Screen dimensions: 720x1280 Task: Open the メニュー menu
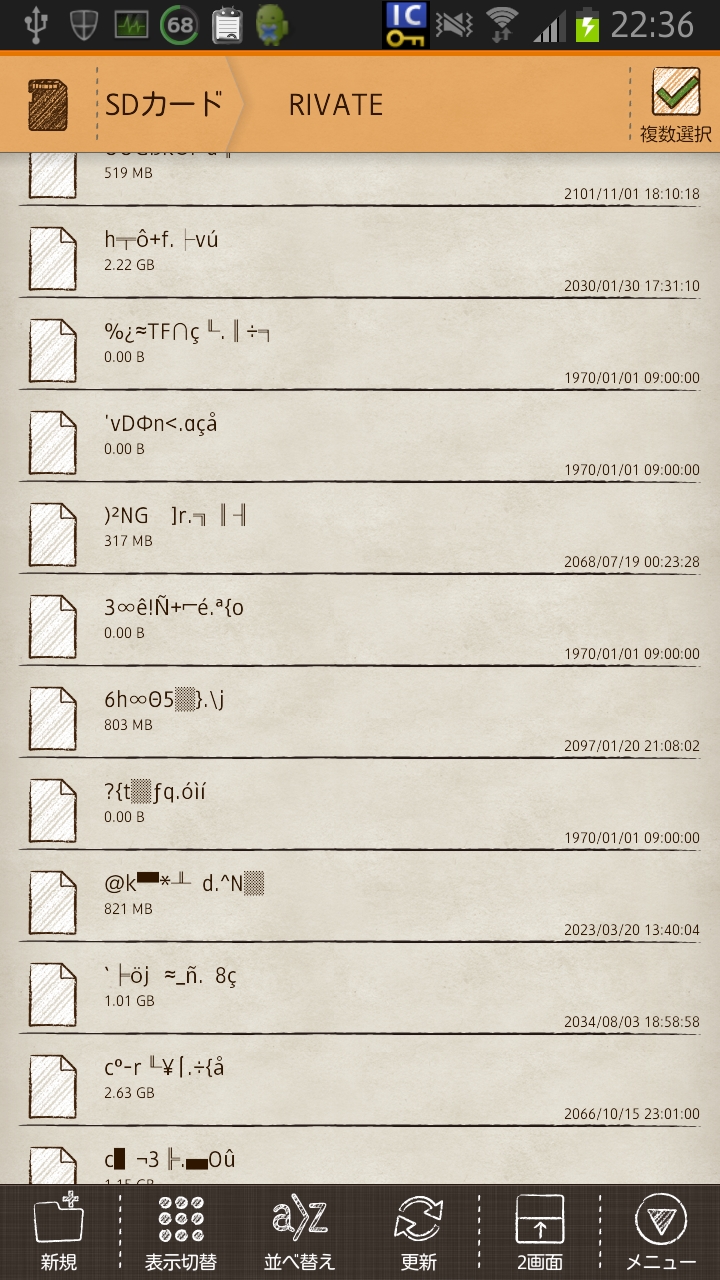point(661,1232)
